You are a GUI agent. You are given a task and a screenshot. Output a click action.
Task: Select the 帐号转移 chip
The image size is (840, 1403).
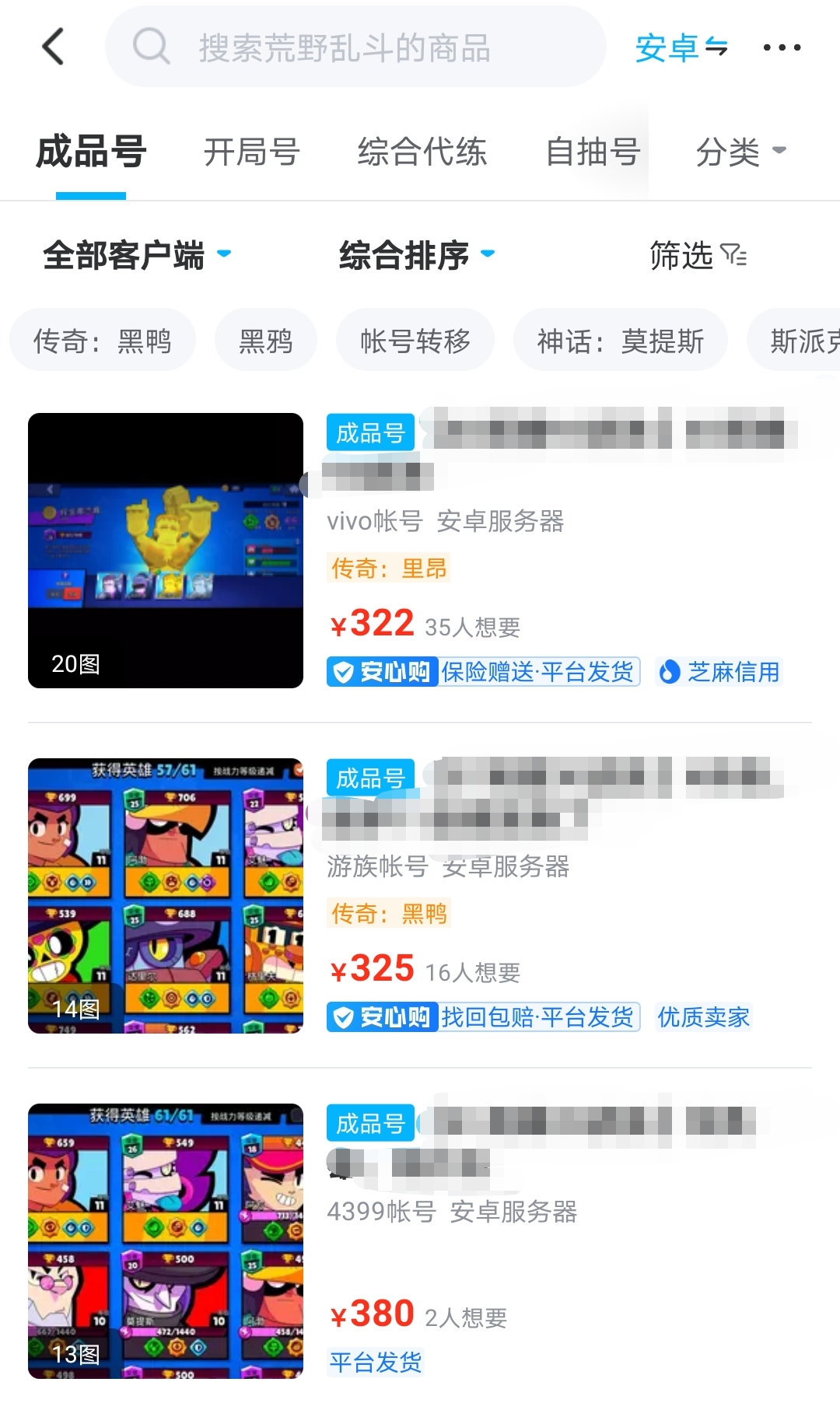[x=415, y=341]
